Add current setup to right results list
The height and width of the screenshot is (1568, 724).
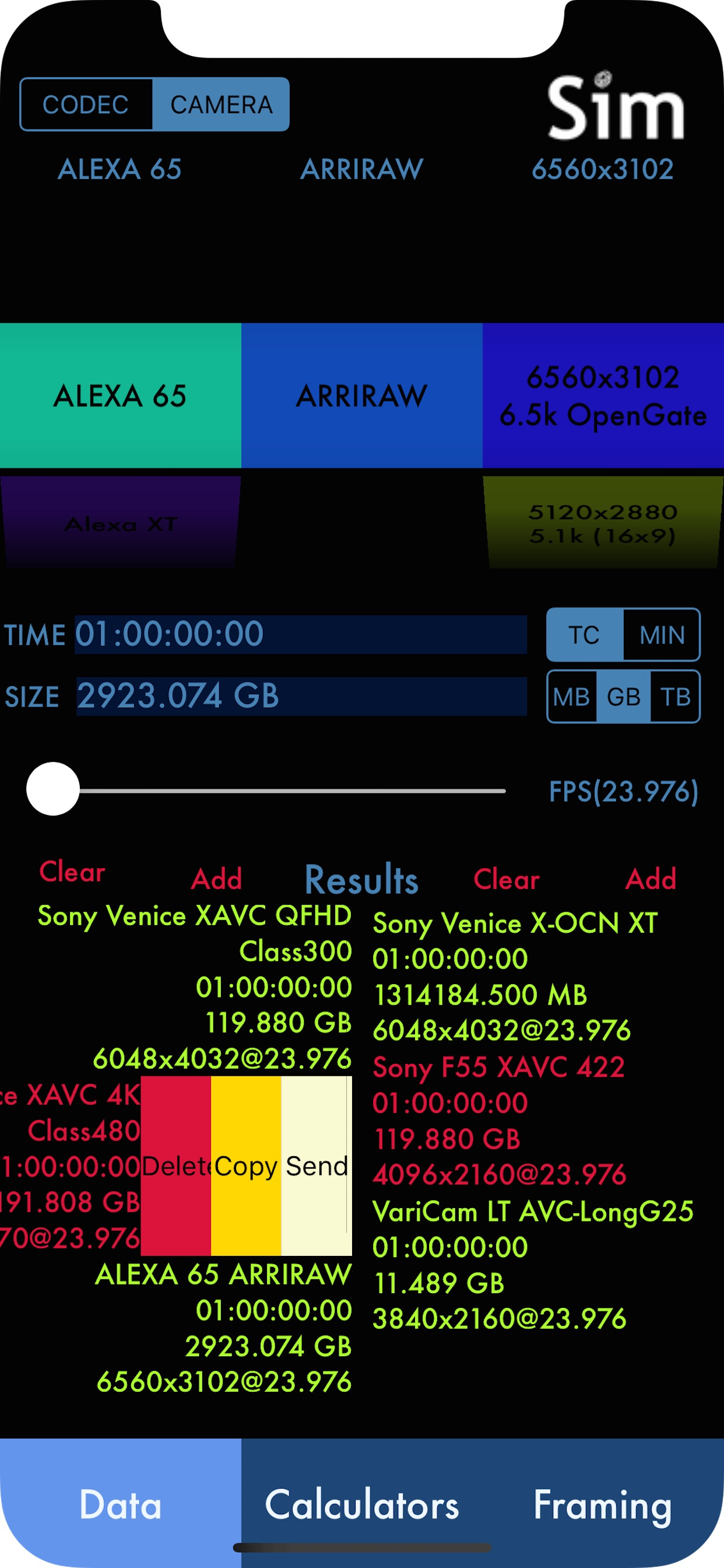(651, 878)
